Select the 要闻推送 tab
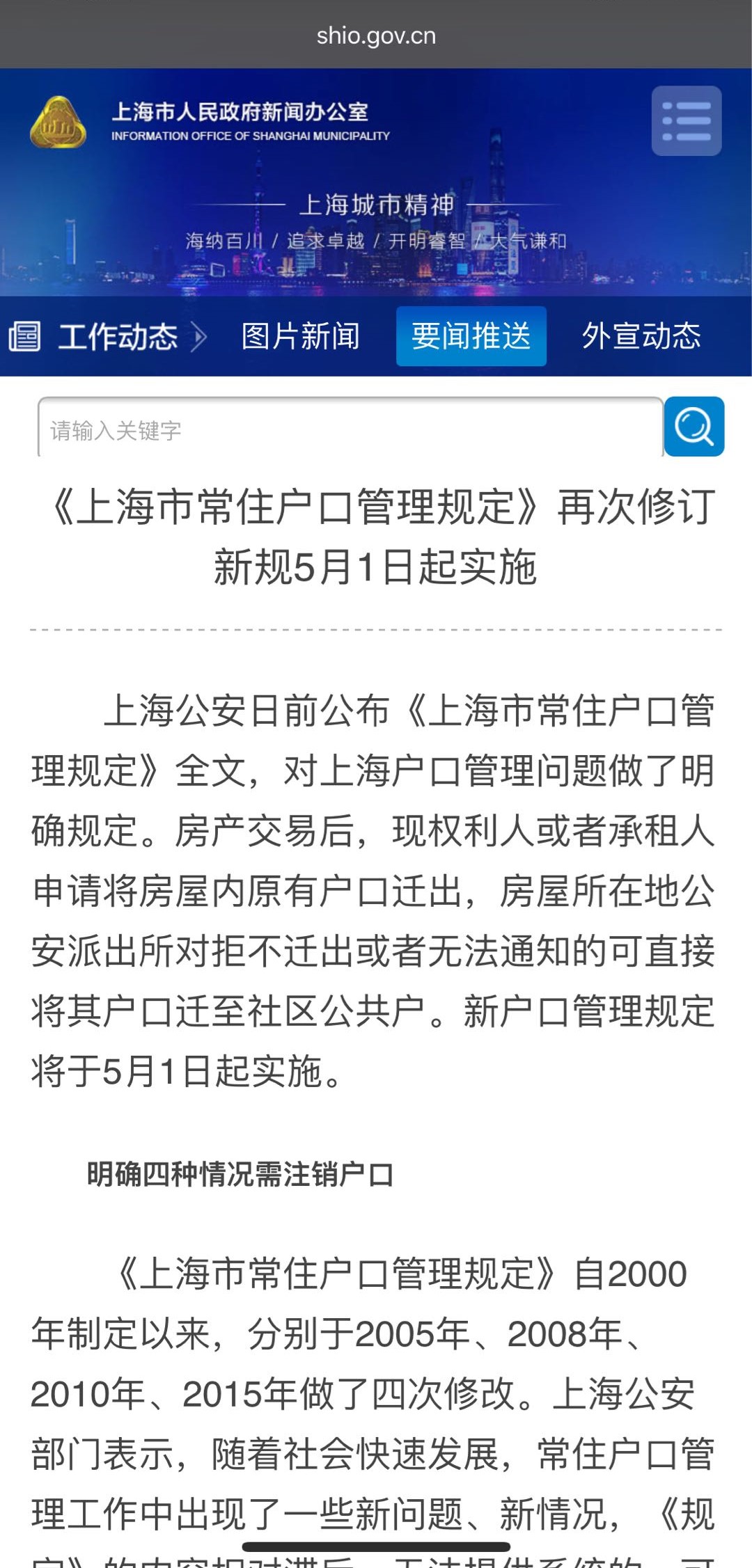Image resolution: width=752 pixels, height=1568 pixels. point(471,336)
